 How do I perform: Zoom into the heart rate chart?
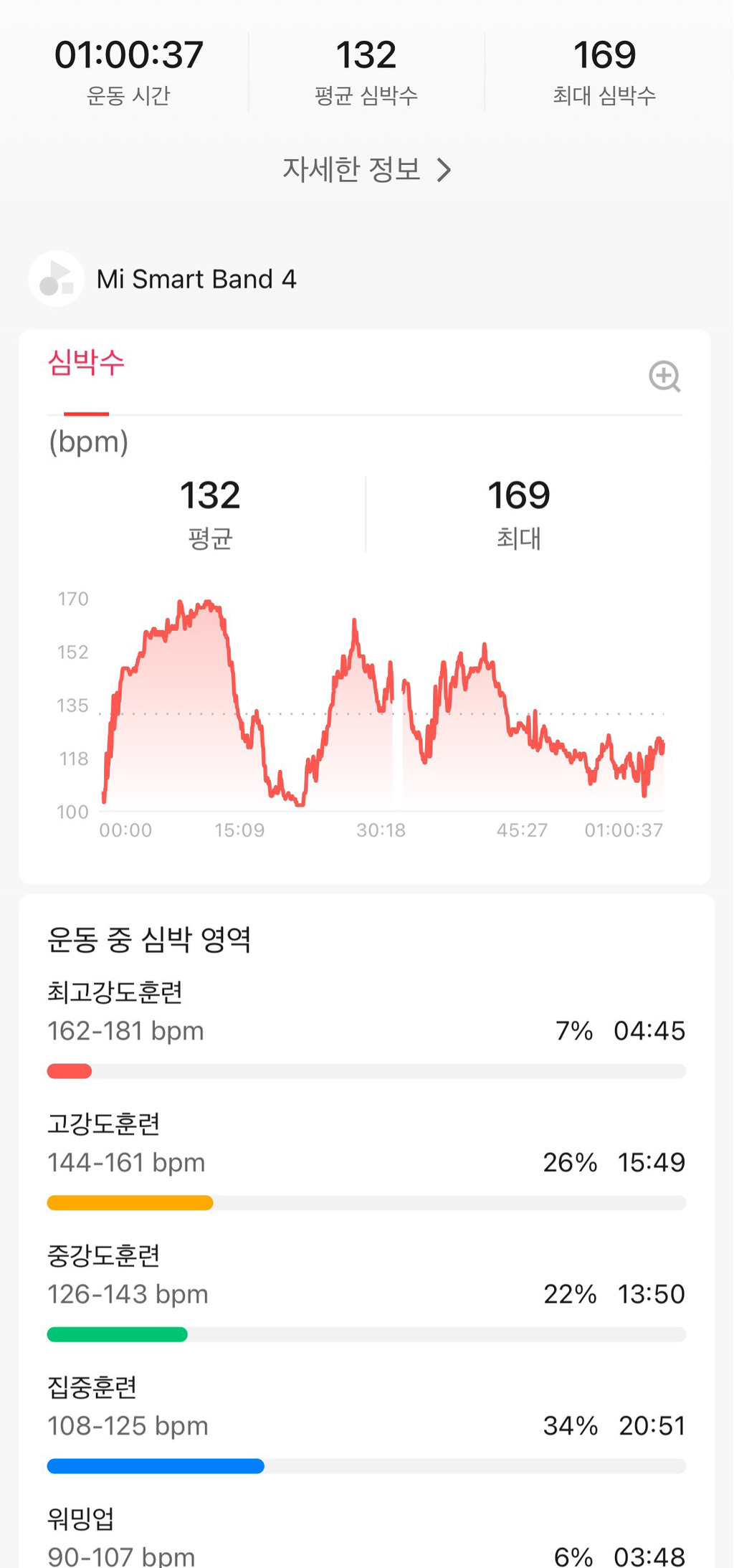[664, 376]
